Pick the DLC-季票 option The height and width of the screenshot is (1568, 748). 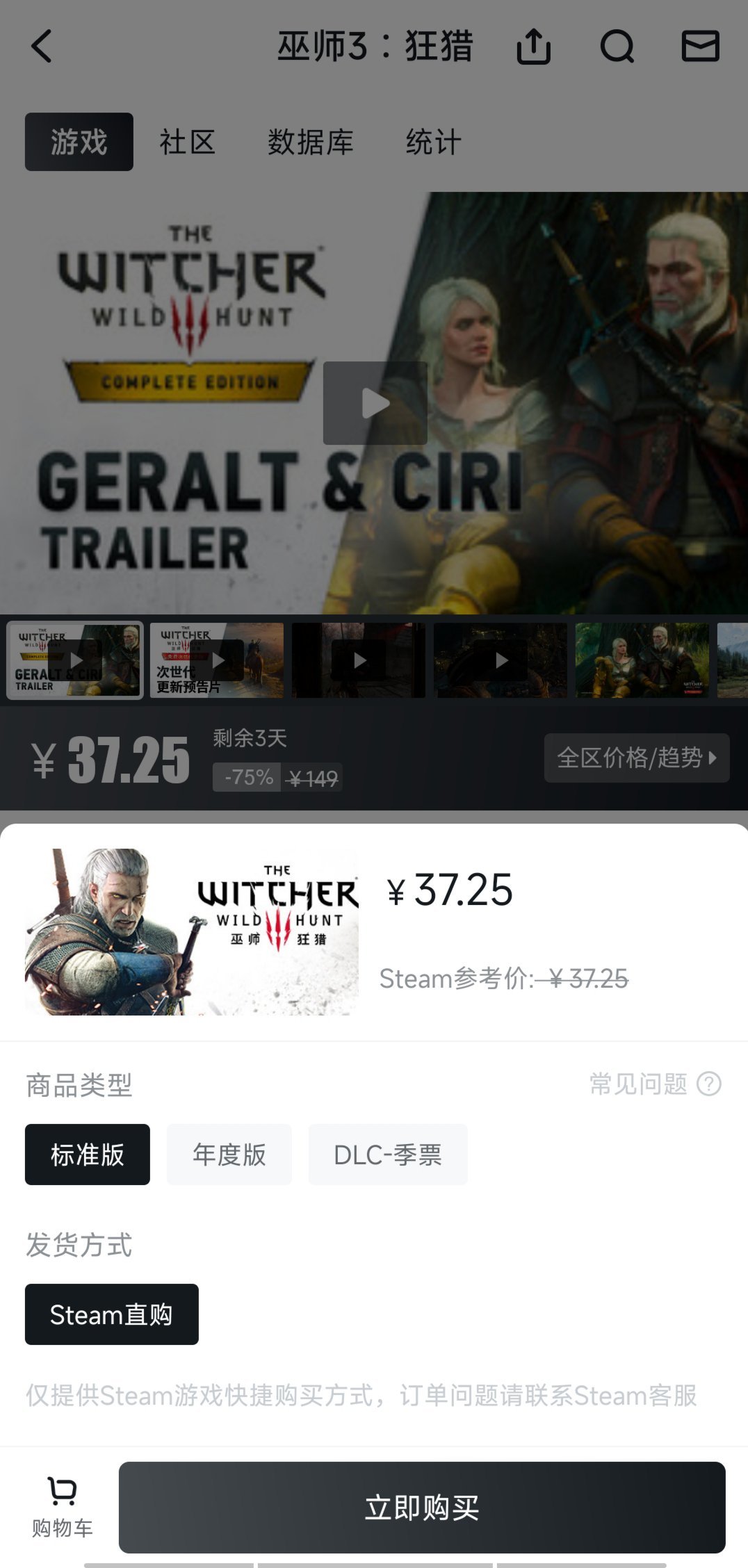387,1154
